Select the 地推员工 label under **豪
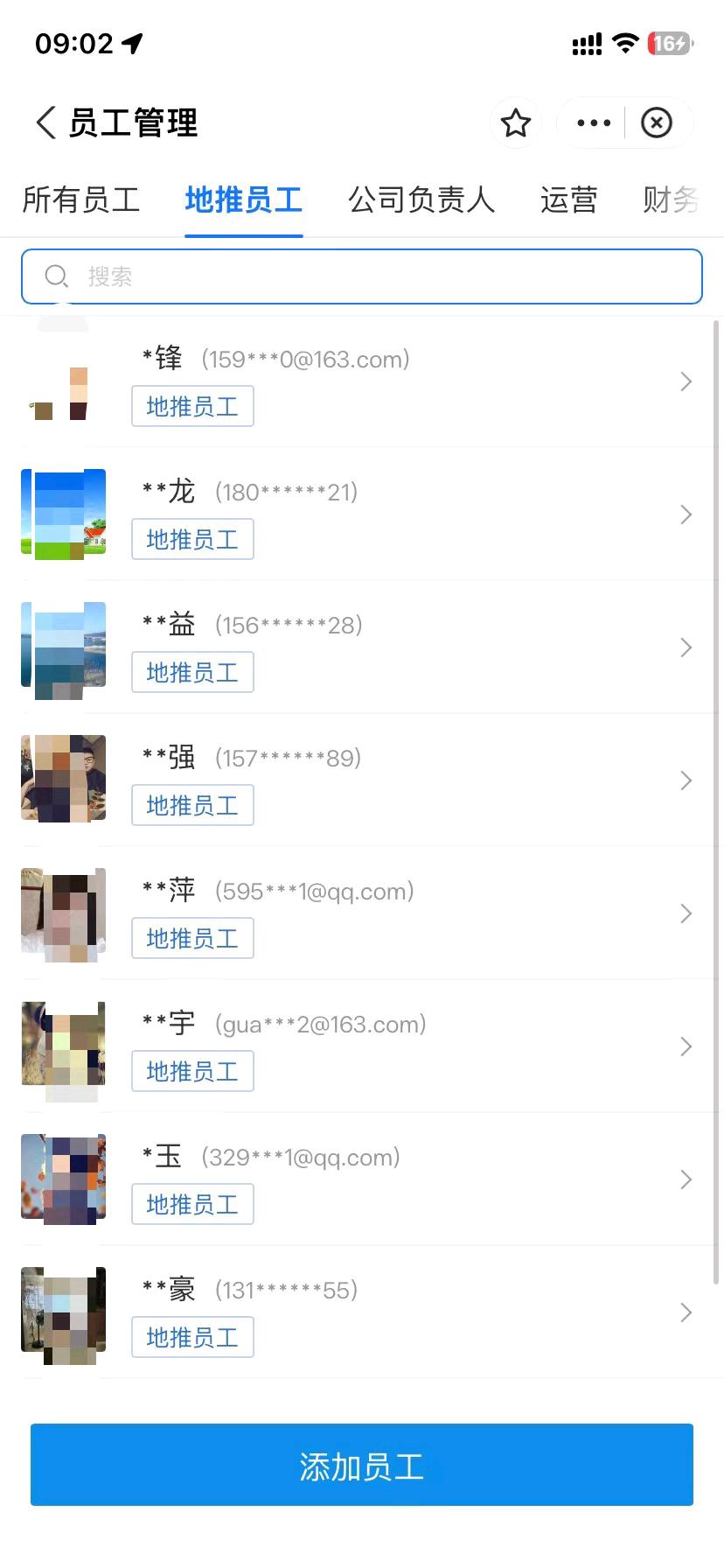Screen dimensions: 724x1568 [x=192, y=1336]
